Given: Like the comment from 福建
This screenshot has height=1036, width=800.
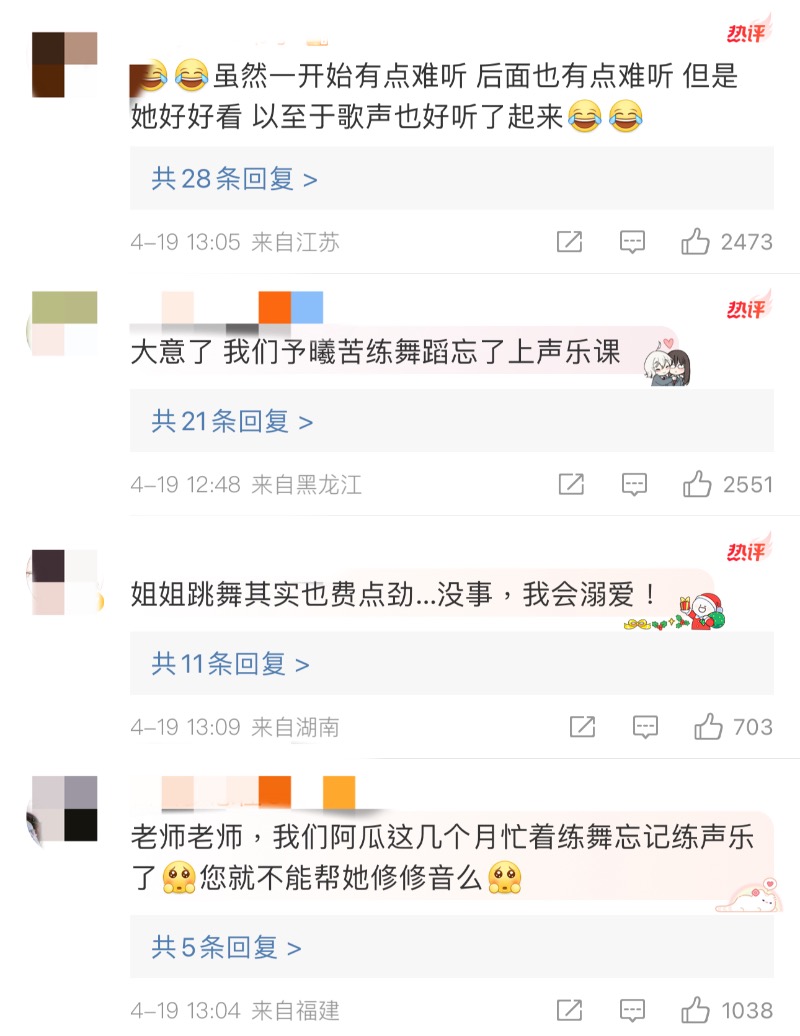Looking at the screenshot, I should tap(695, 1010).
